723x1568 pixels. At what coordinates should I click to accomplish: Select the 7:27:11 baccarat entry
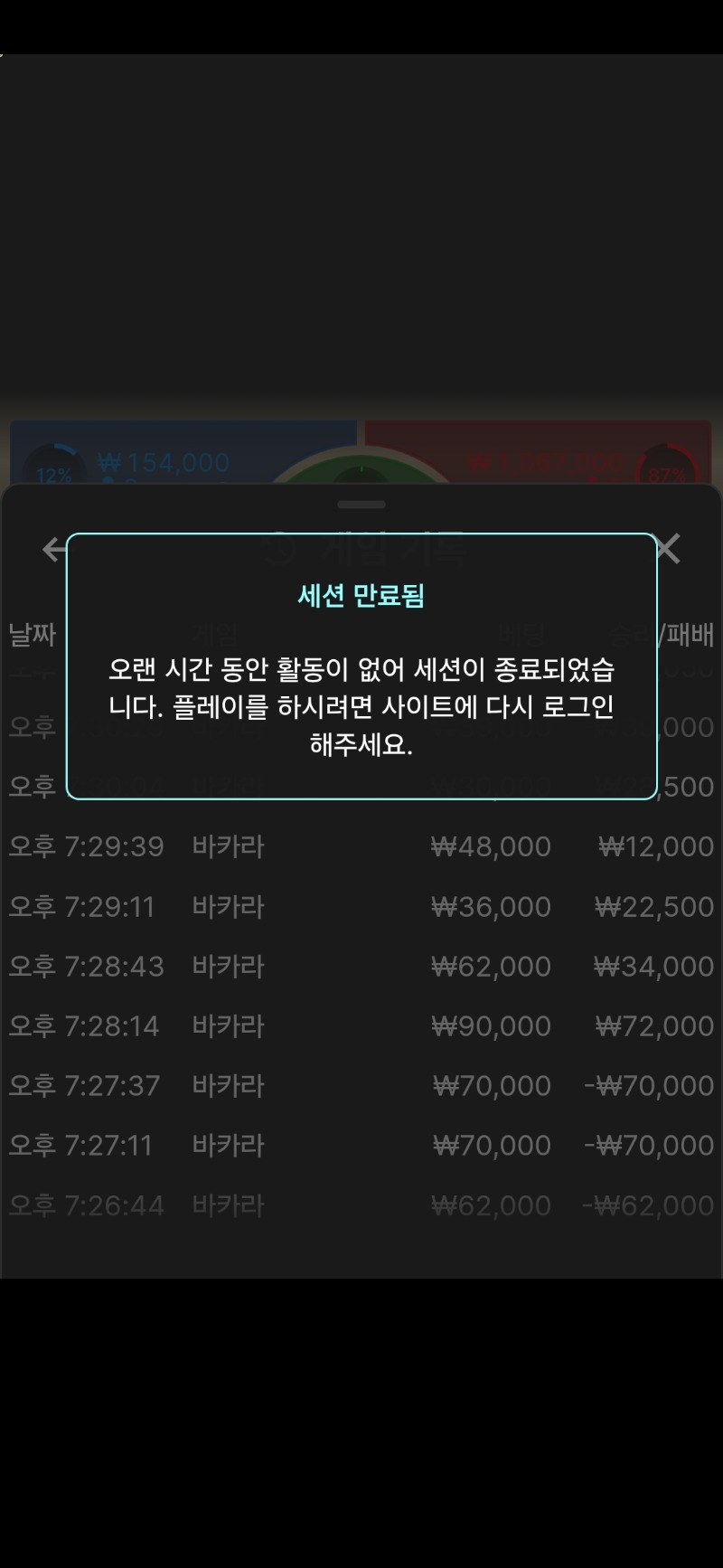pyautogui.click(x=361, y=1145)
